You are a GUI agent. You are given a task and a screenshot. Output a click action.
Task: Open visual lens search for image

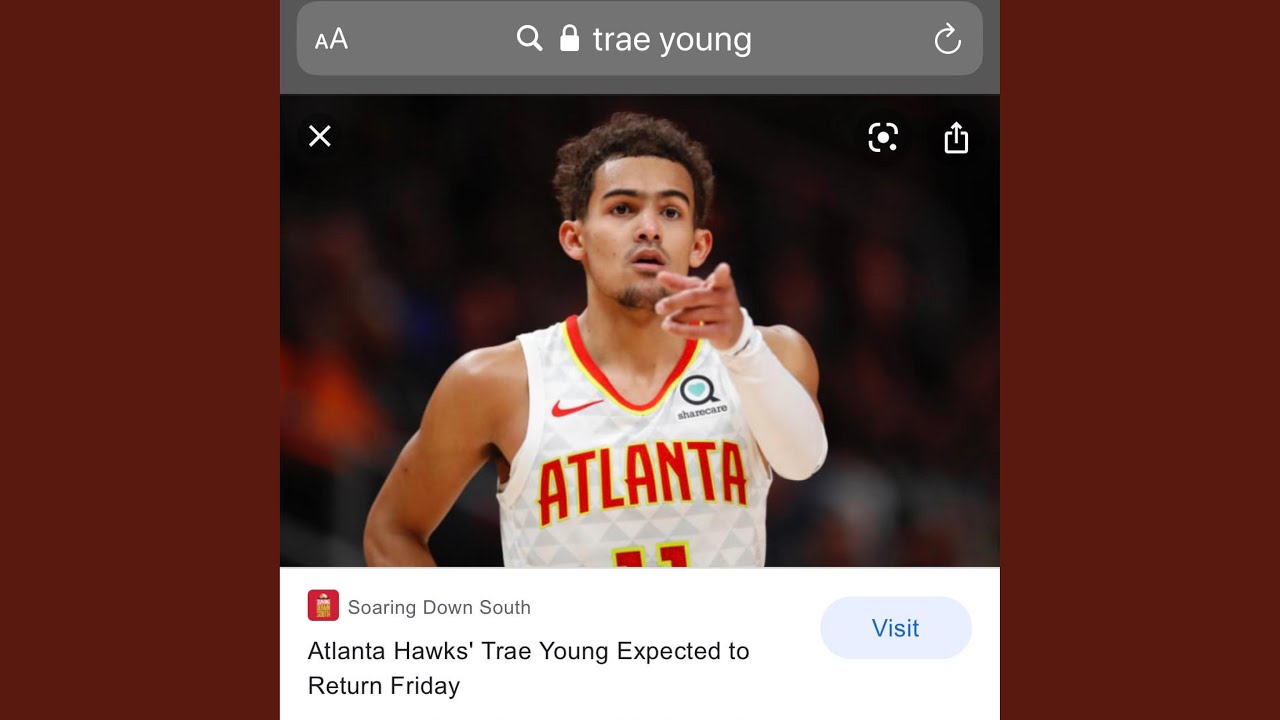(x=883, y=137)
